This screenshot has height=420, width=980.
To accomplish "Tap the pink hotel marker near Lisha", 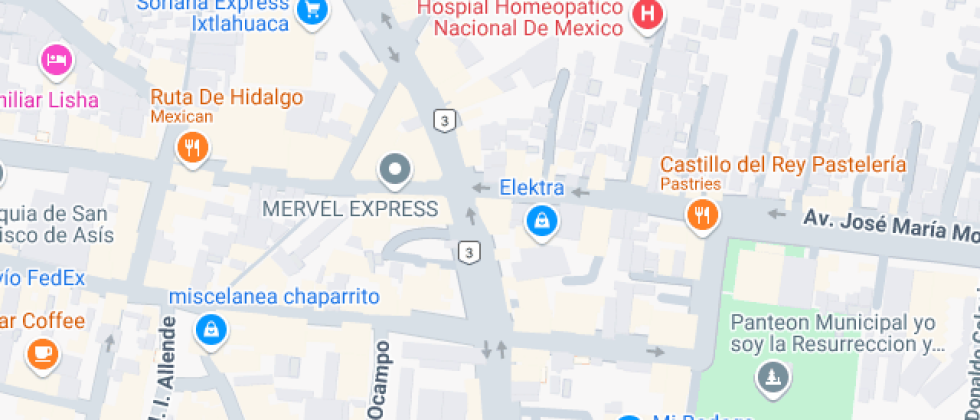I will pyautogui.click(x=56, y=60).
